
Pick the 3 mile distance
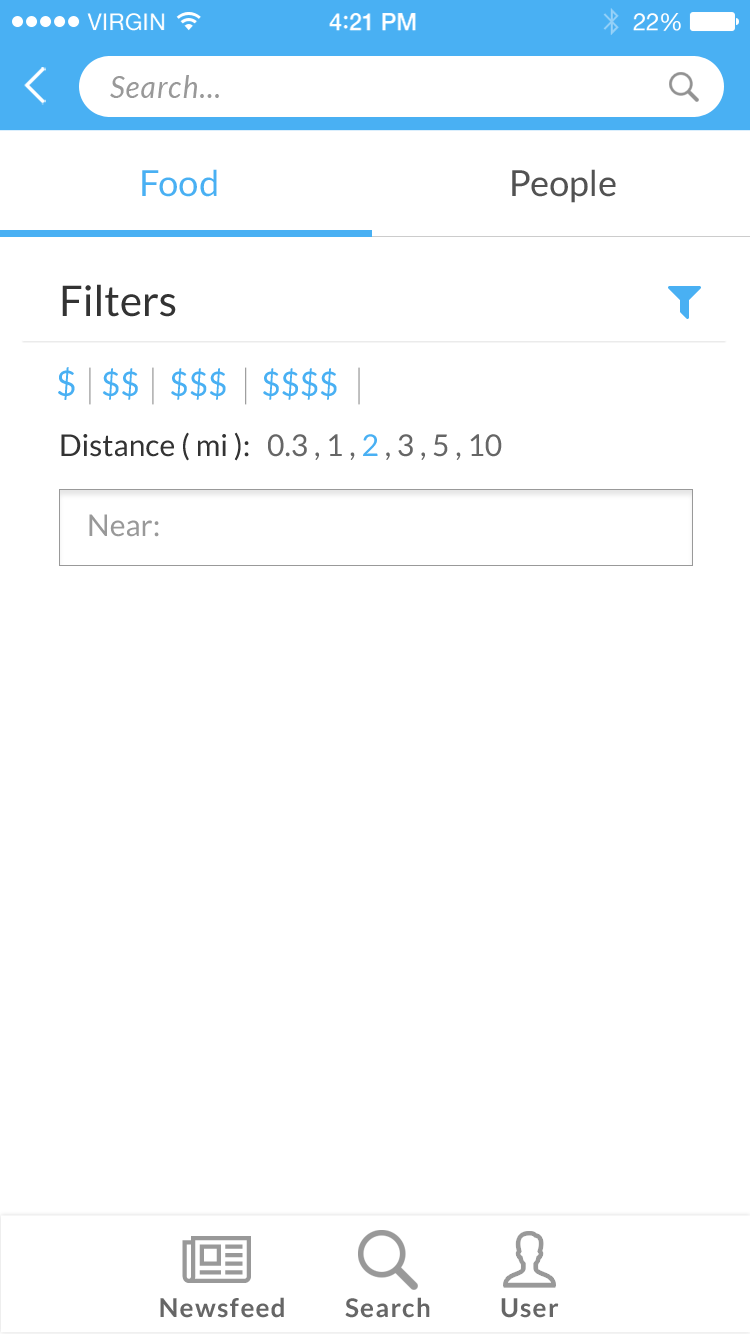405,446
